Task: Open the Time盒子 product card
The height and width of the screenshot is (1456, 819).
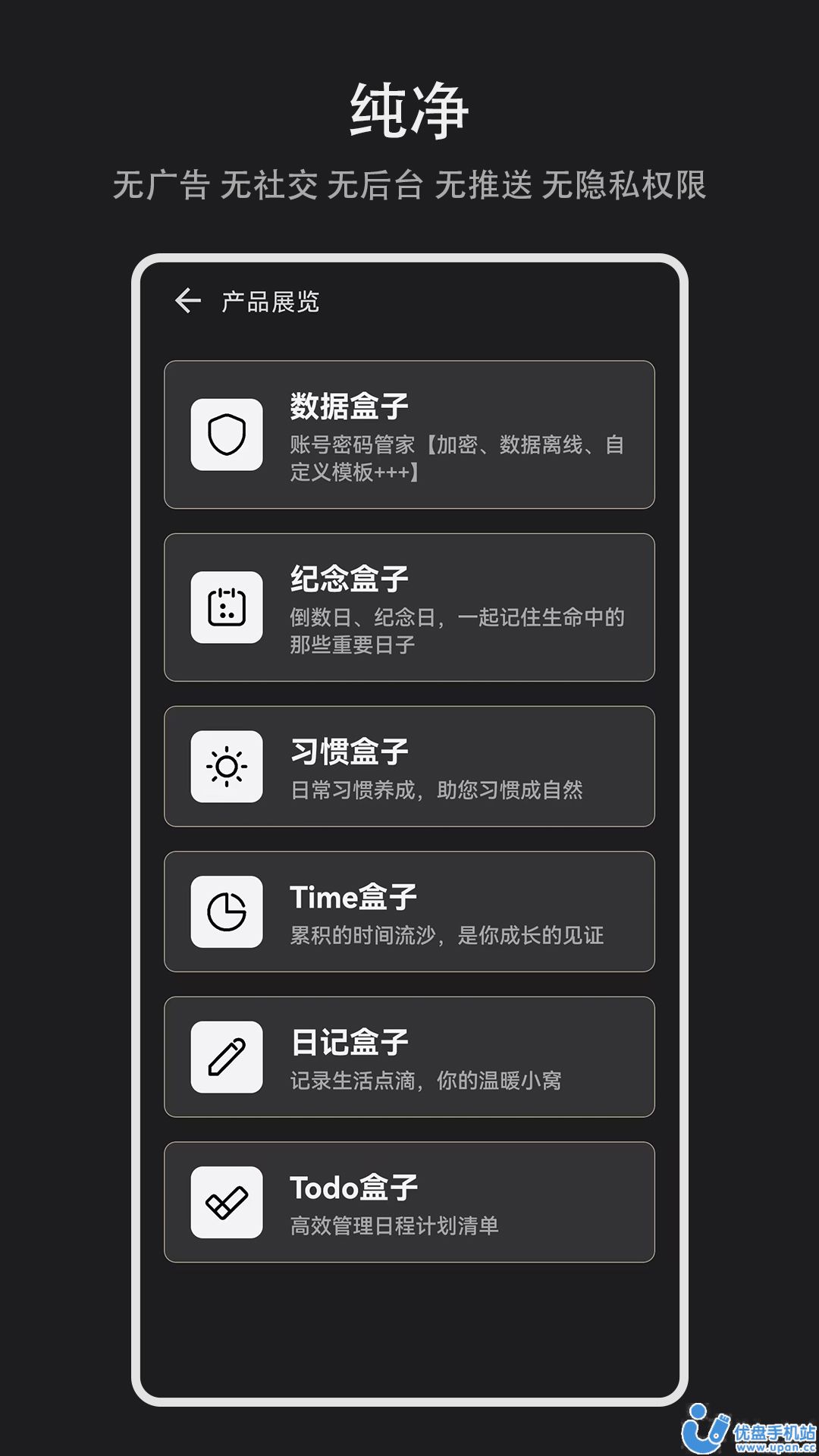Action: pos(409,910)
